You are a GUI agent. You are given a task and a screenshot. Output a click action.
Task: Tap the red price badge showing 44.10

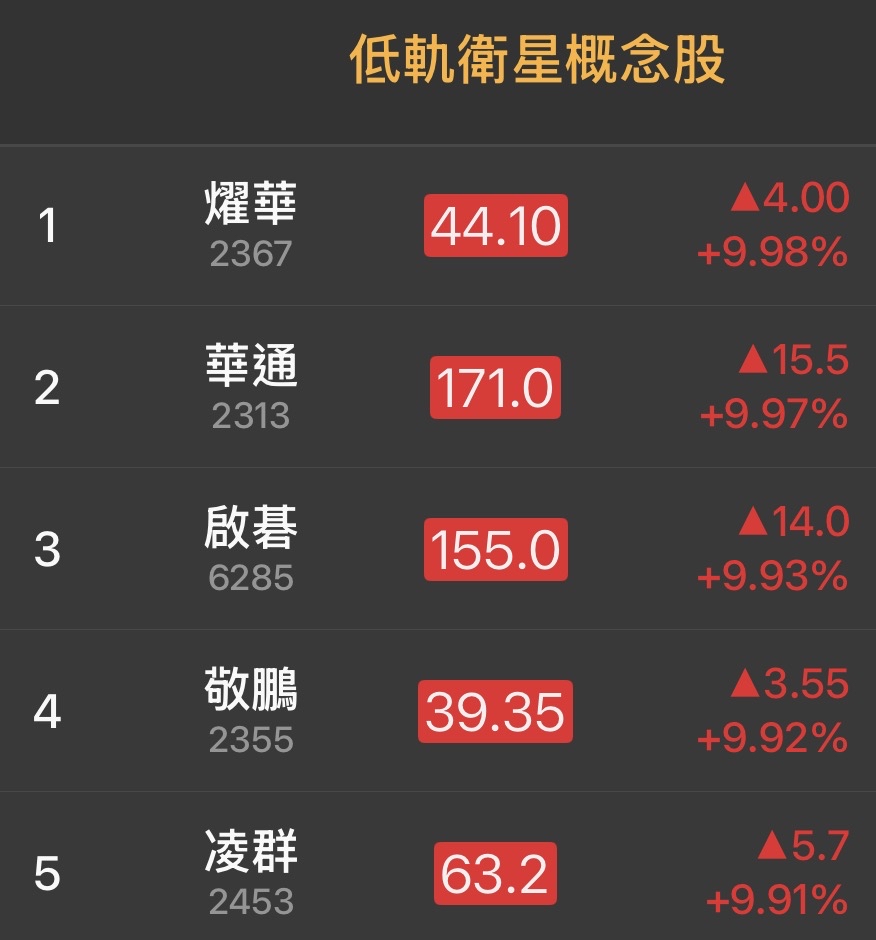point(496,225)
